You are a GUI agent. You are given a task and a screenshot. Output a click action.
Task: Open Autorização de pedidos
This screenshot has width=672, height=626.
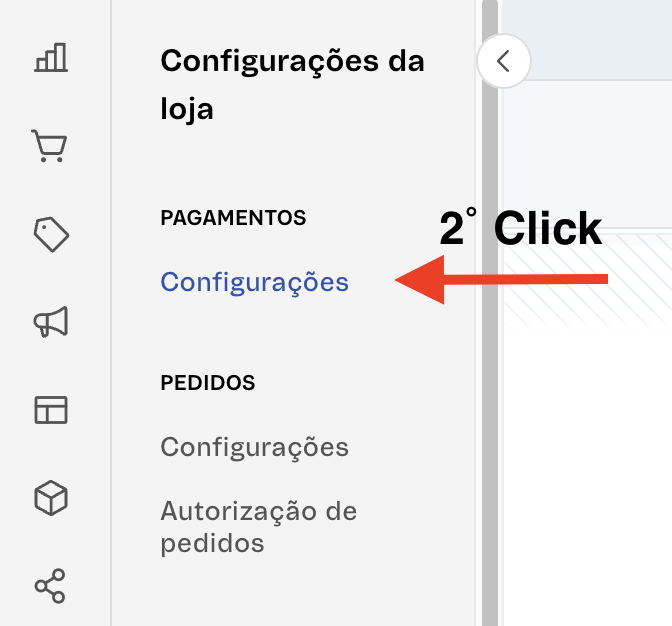(258, 527)
